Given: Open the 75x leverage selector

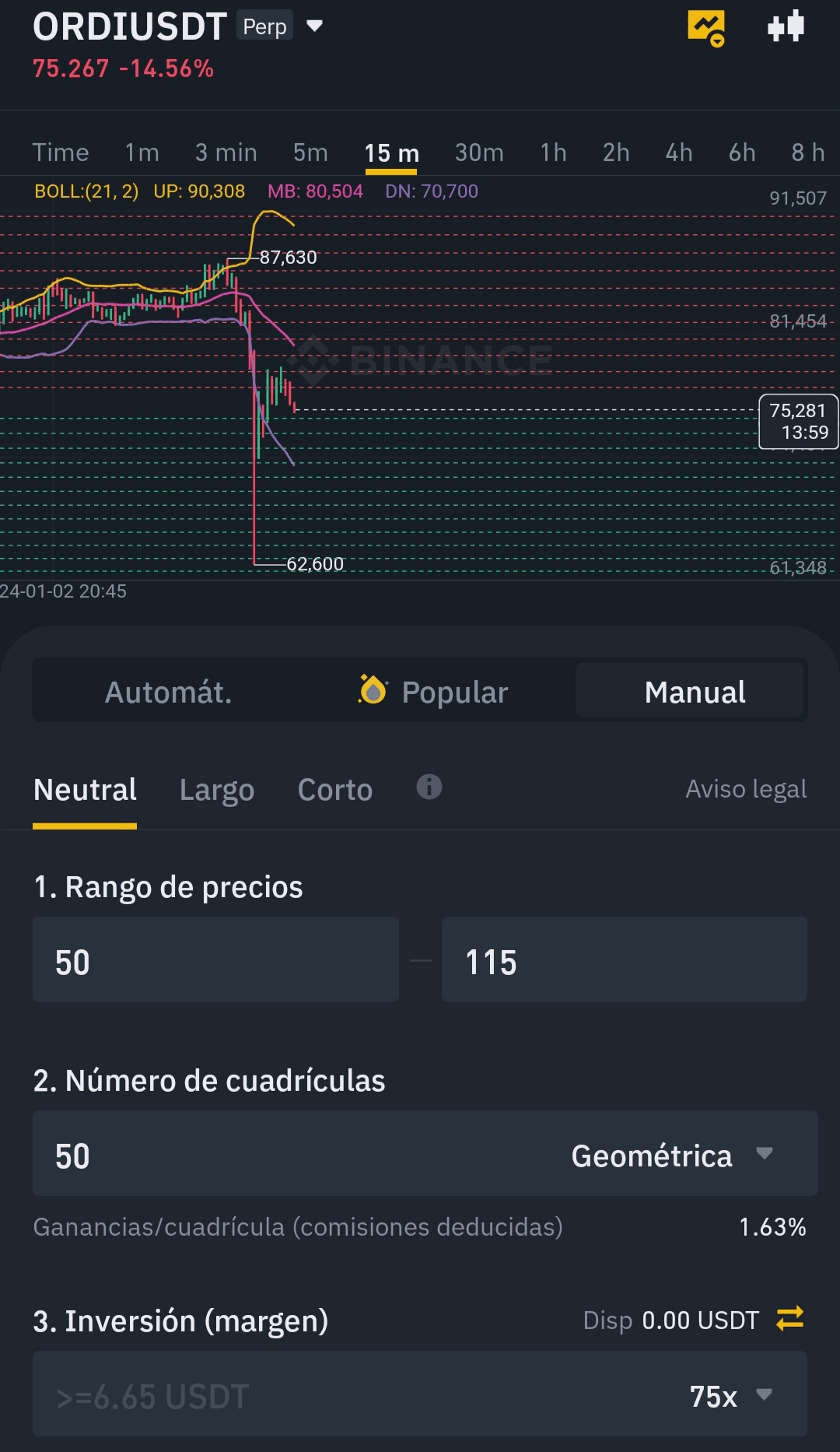Looking at the screenshot, I should pos(730,1396).
